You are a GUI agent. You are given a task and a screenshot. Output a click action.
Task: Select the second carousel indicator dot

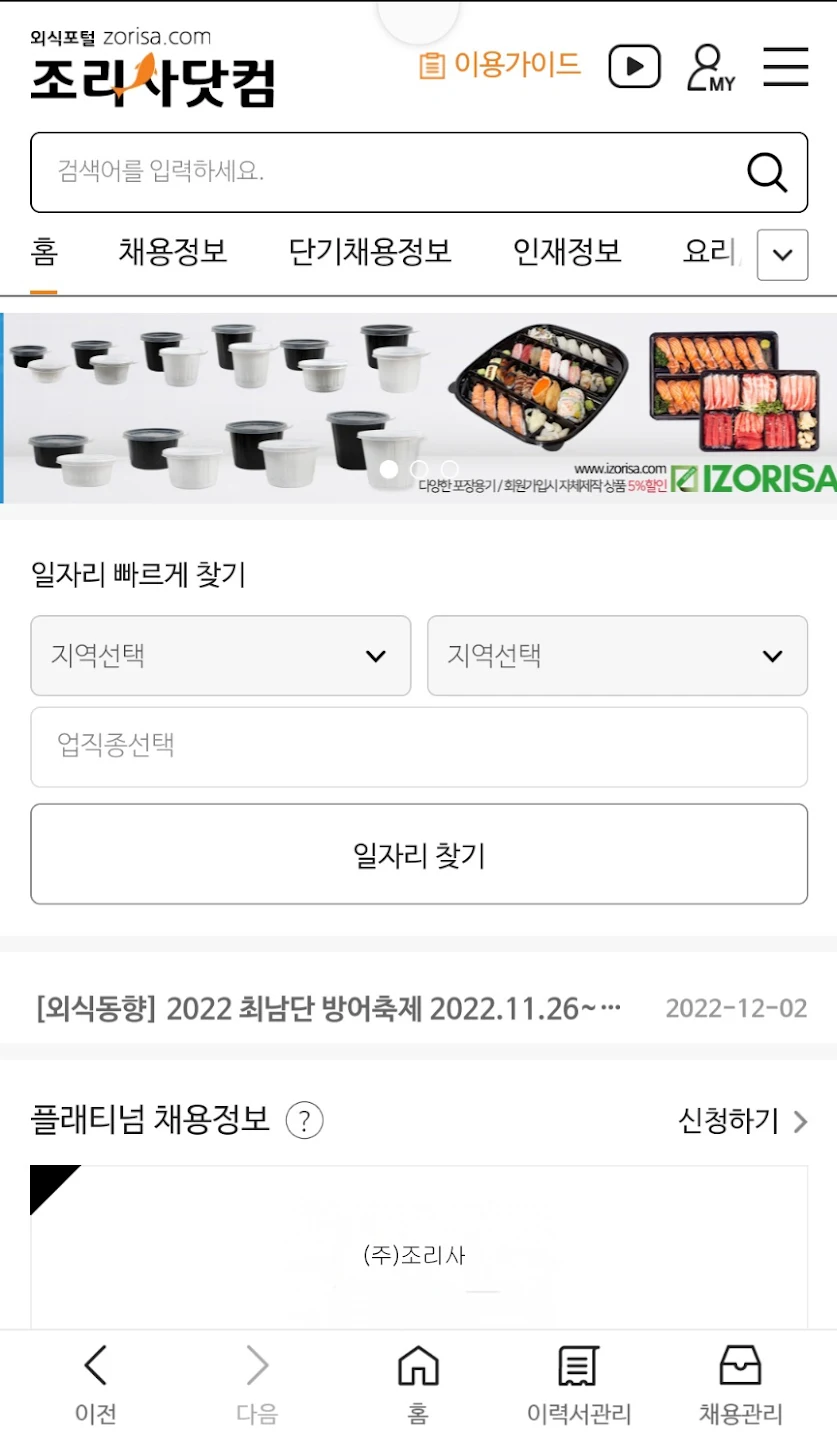click(419, 468)
